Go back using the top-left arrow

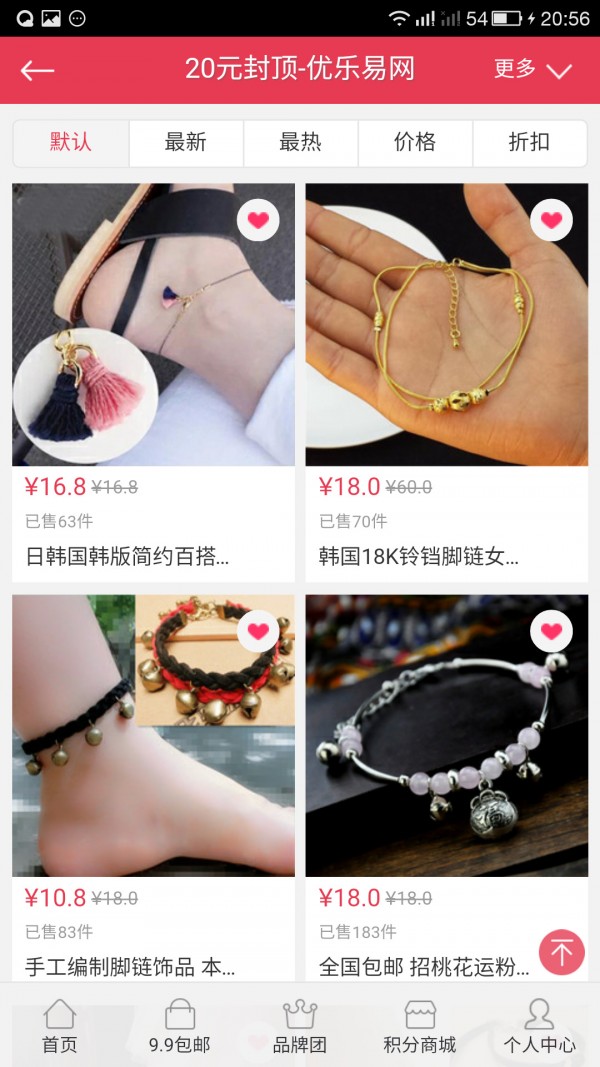(x=38, y=70)
